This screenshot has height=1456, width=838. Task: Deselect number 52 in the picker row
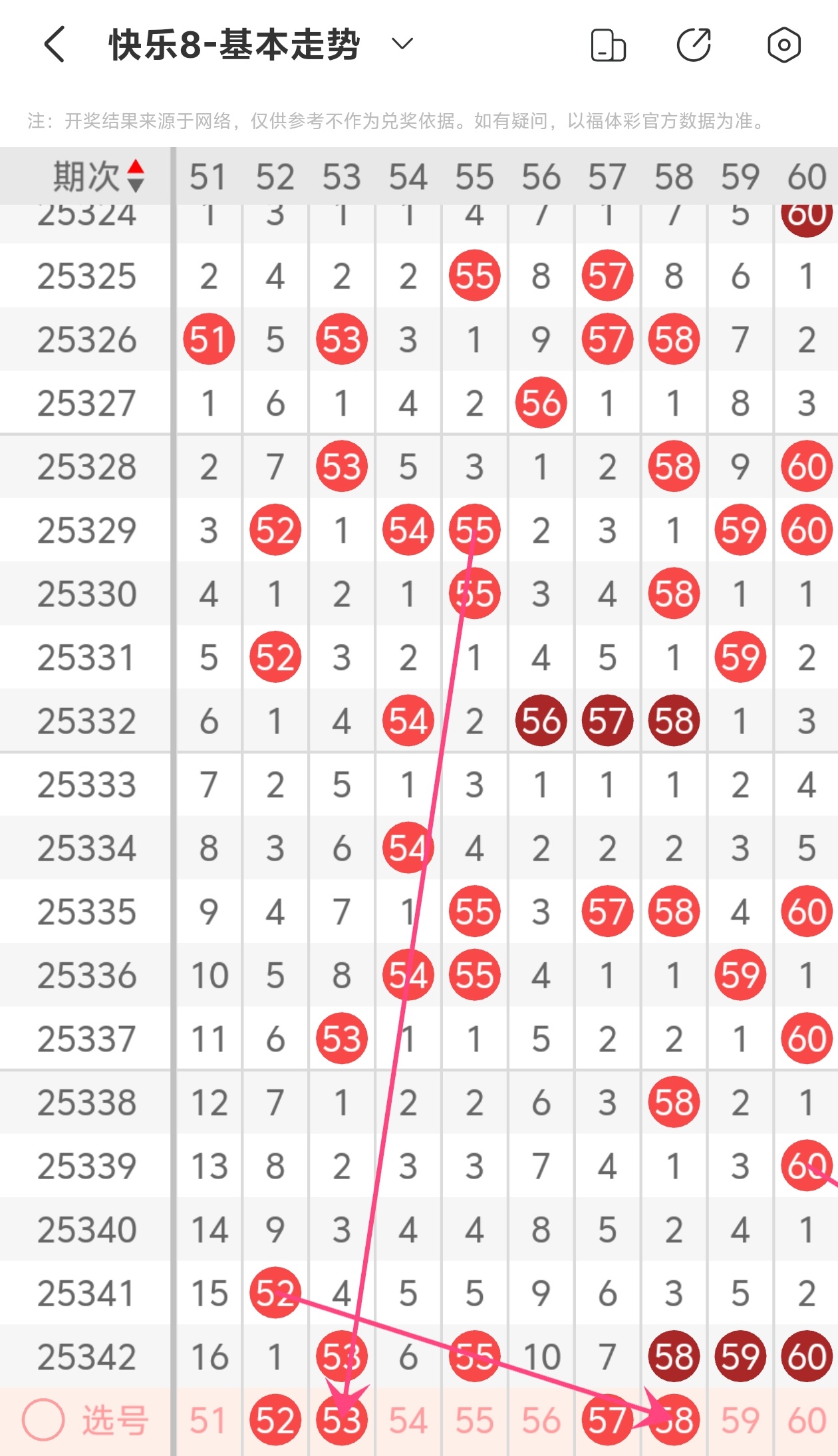click(x=275, y=1420)
